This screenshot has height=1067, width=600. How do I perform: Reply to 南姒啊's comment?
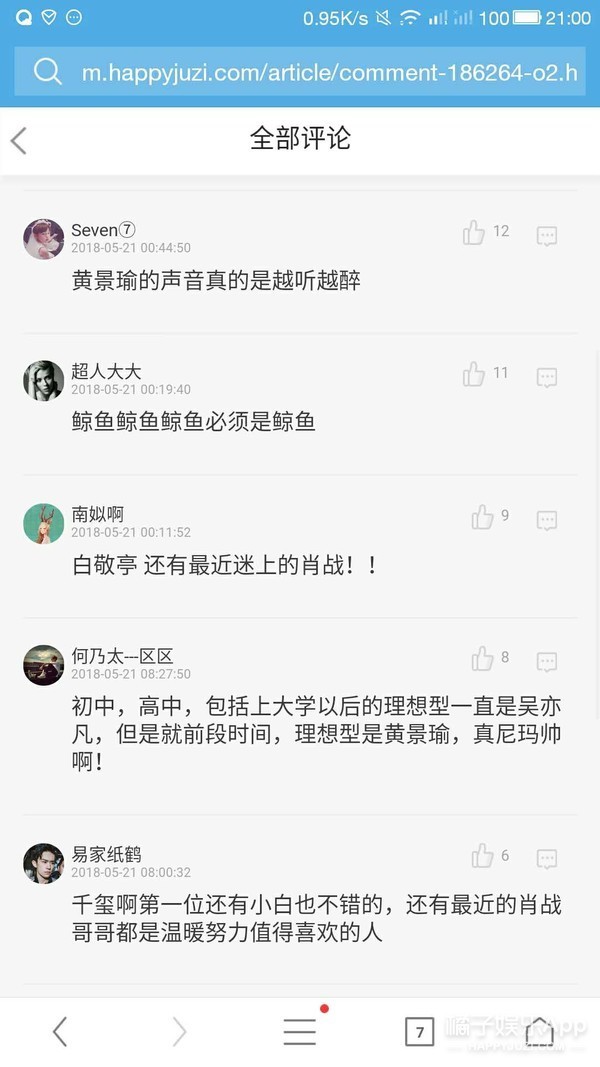coord(546,520)
